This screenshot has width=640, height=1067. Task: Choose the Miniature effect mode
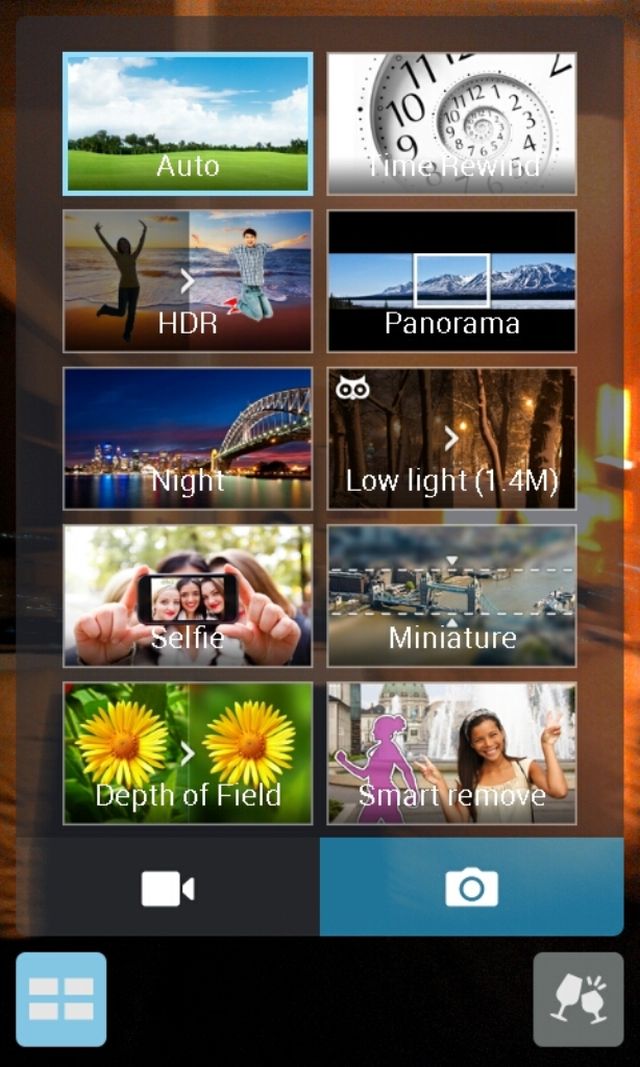pyautogui.click(x=452, y=596)
